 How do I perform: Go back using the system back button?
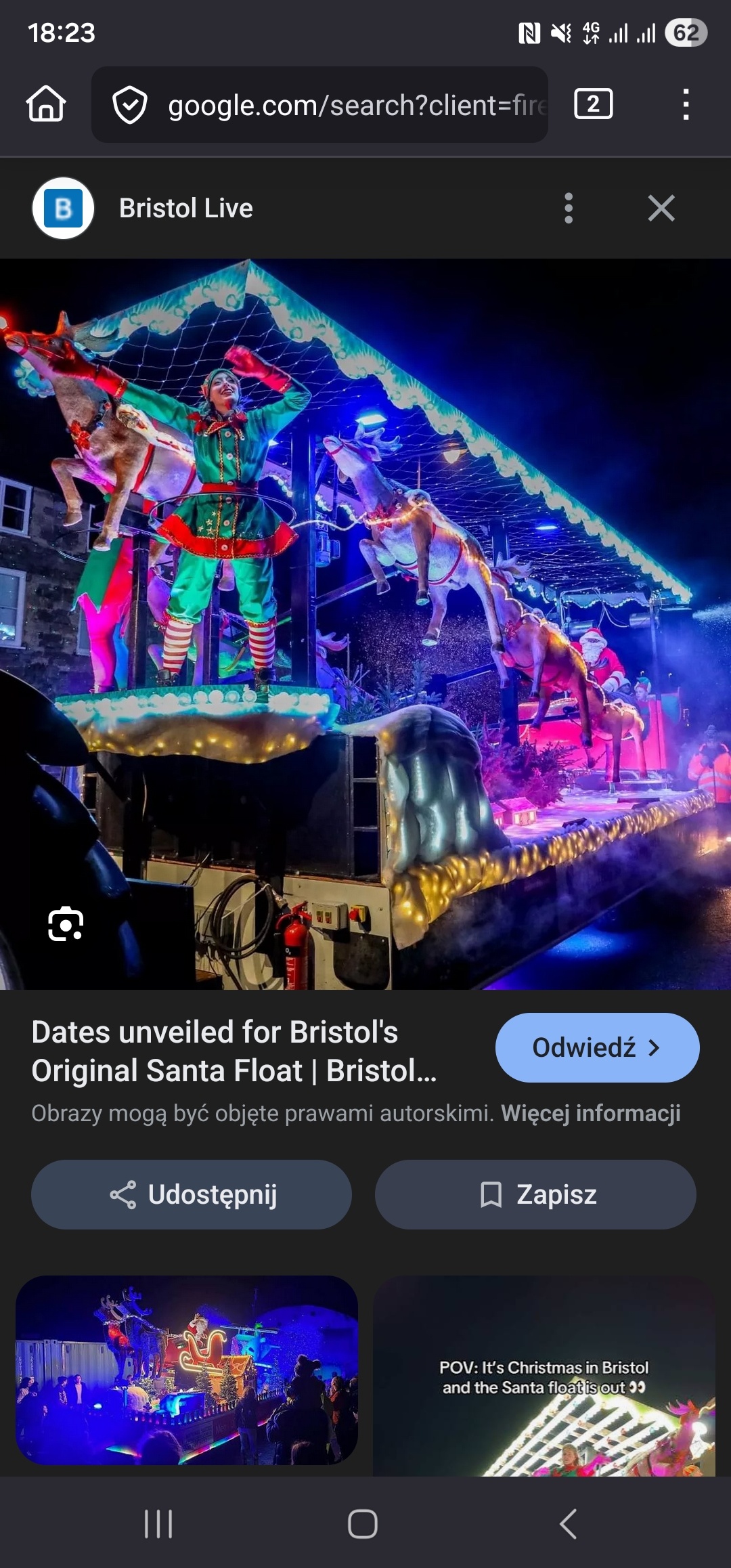(569, 1524)
